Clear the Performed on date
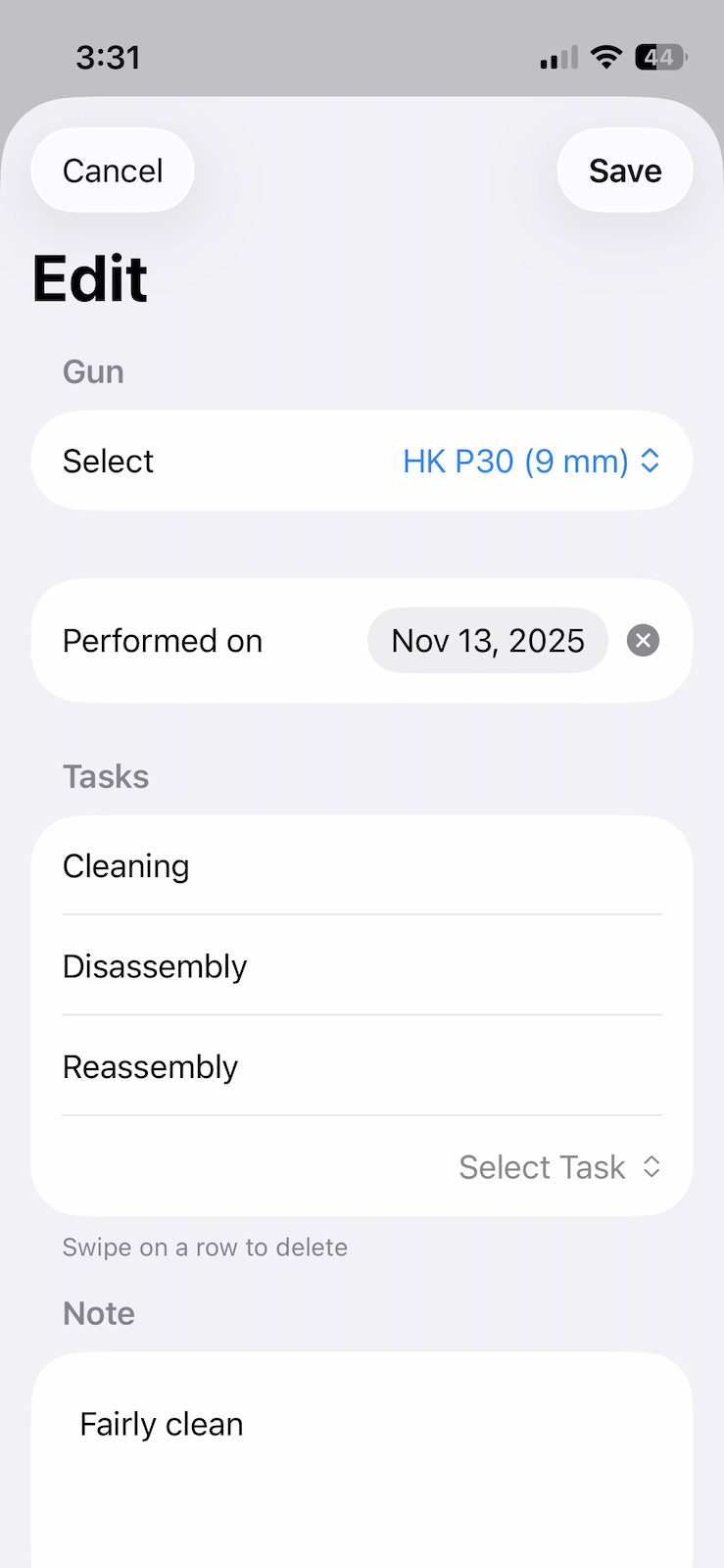724x1568 pixels. 643,641
